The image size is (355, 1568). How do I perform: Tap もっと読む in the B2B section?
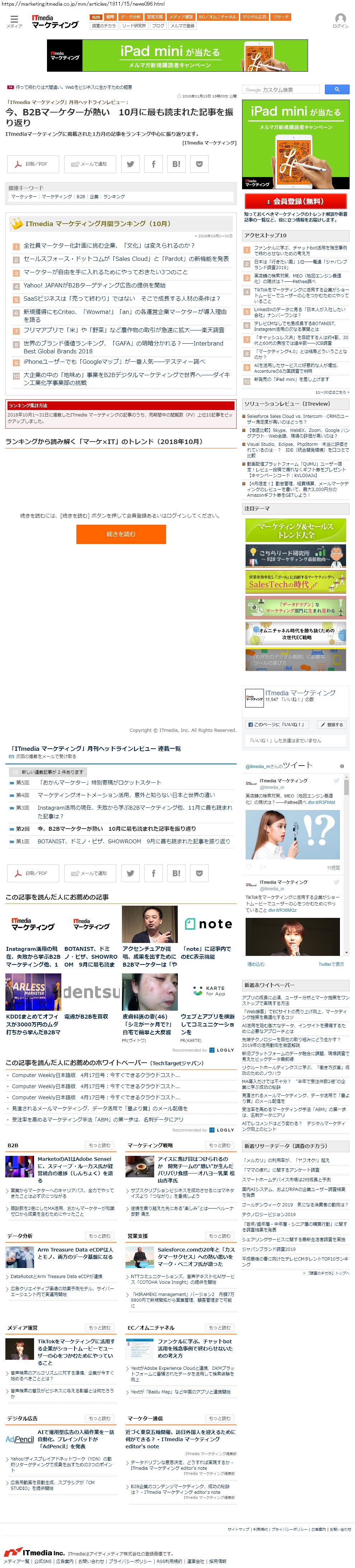100,1145
